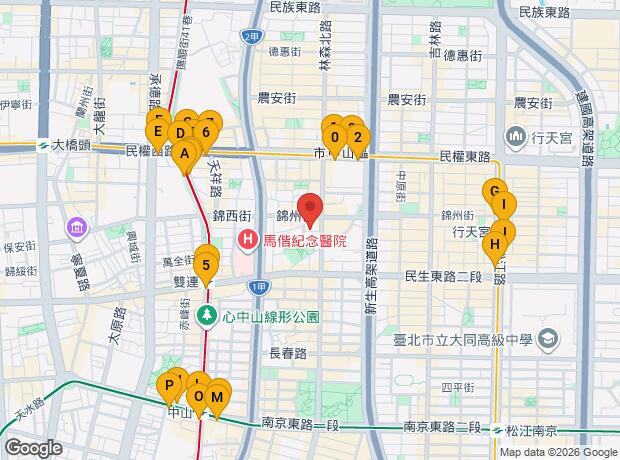The image size is (620, 460).
Task: Open the yellow marker labeled 5
Action: (206, 265)
